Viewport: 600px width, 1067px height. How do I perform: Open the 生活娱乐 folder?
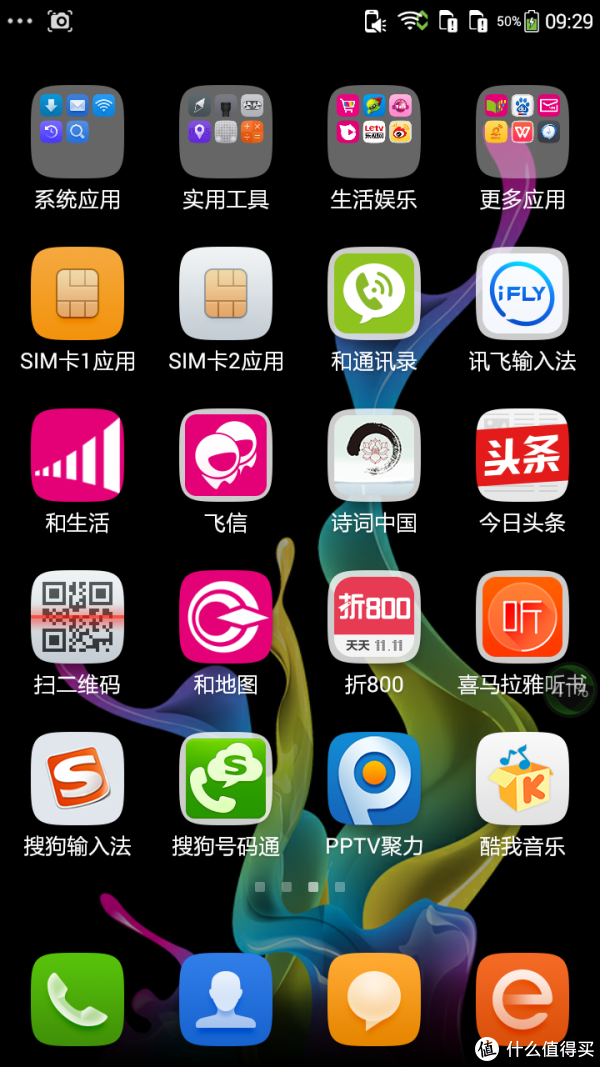click(x=374, y=132)
